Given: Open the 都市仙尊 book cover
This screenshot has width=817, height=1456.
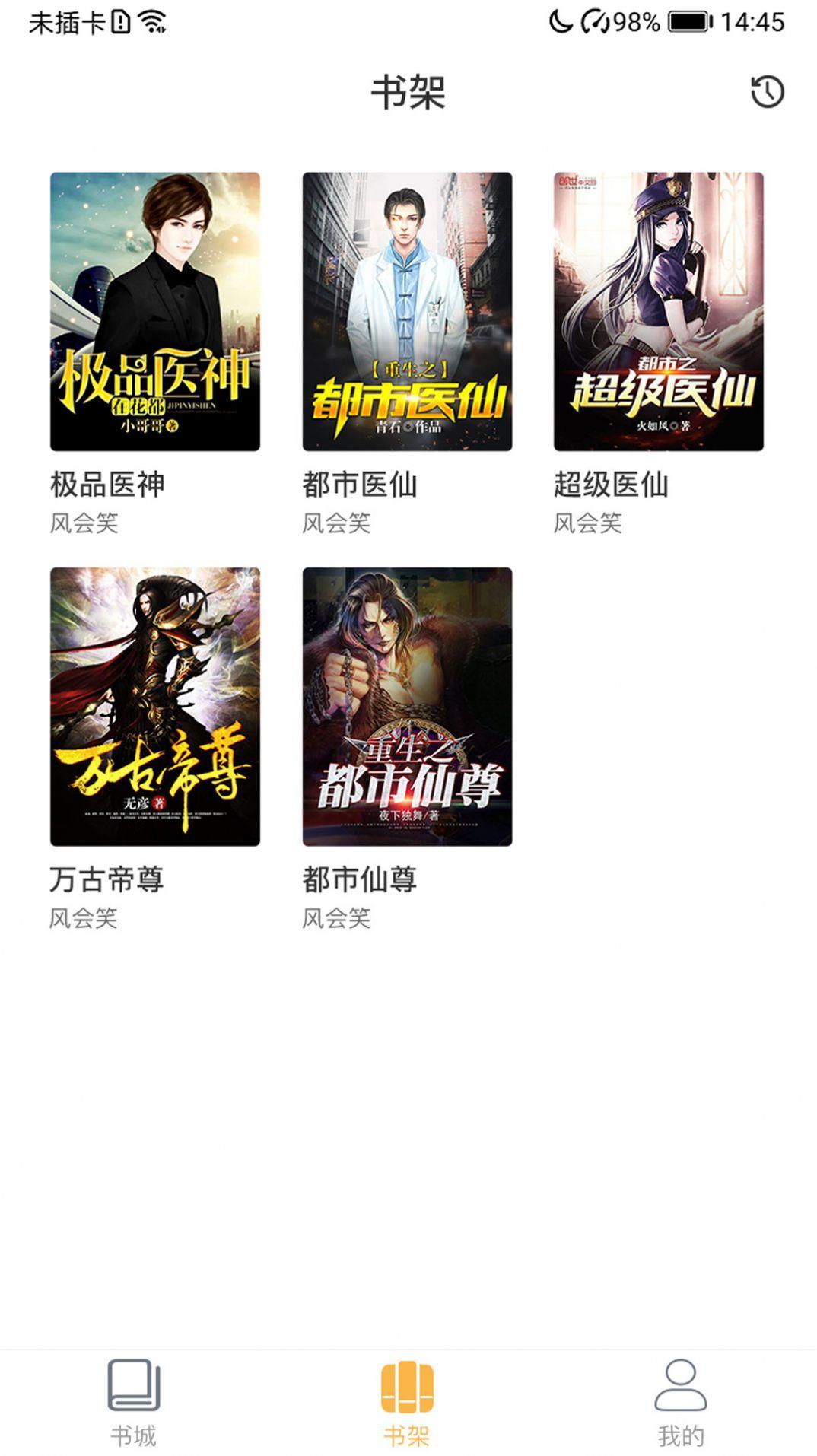Looking at the screenshot, I should click(407, 707).
